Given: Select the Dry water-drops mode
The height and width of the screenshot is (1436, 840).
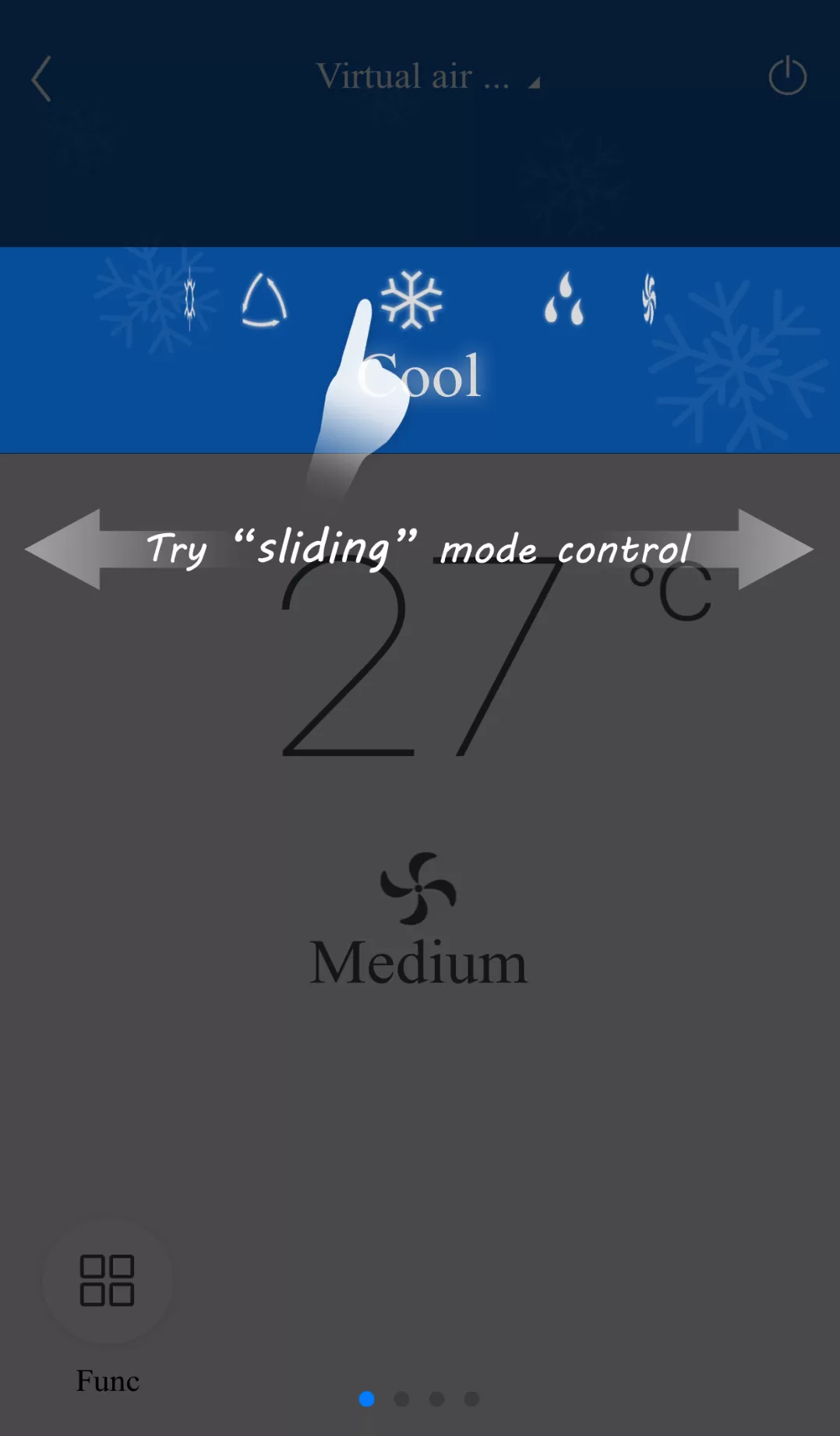Looking at the screenshot, I should 564,299.
